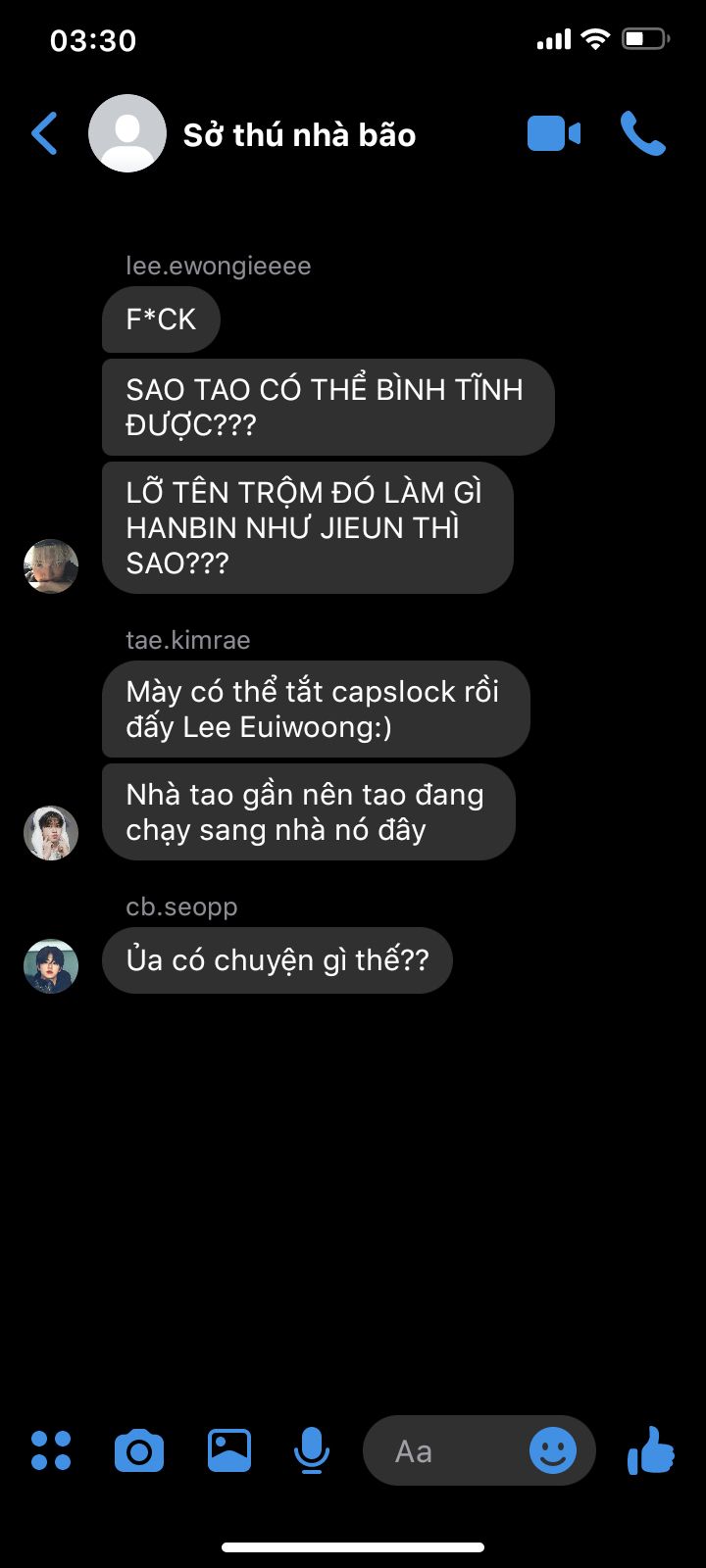This screenshot has height=1568, width=706.
Task: Open the more actions grid icon
Action: coord(51,1450)
